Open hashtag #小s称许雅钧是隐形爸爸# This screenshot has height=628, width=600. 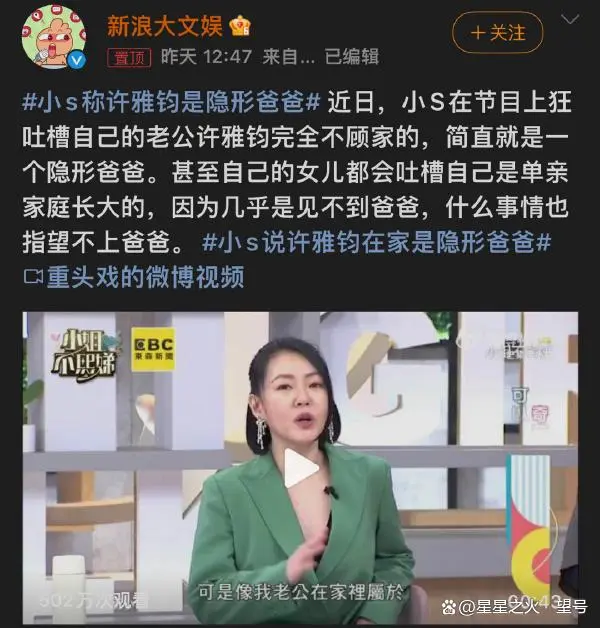point(172,103)
